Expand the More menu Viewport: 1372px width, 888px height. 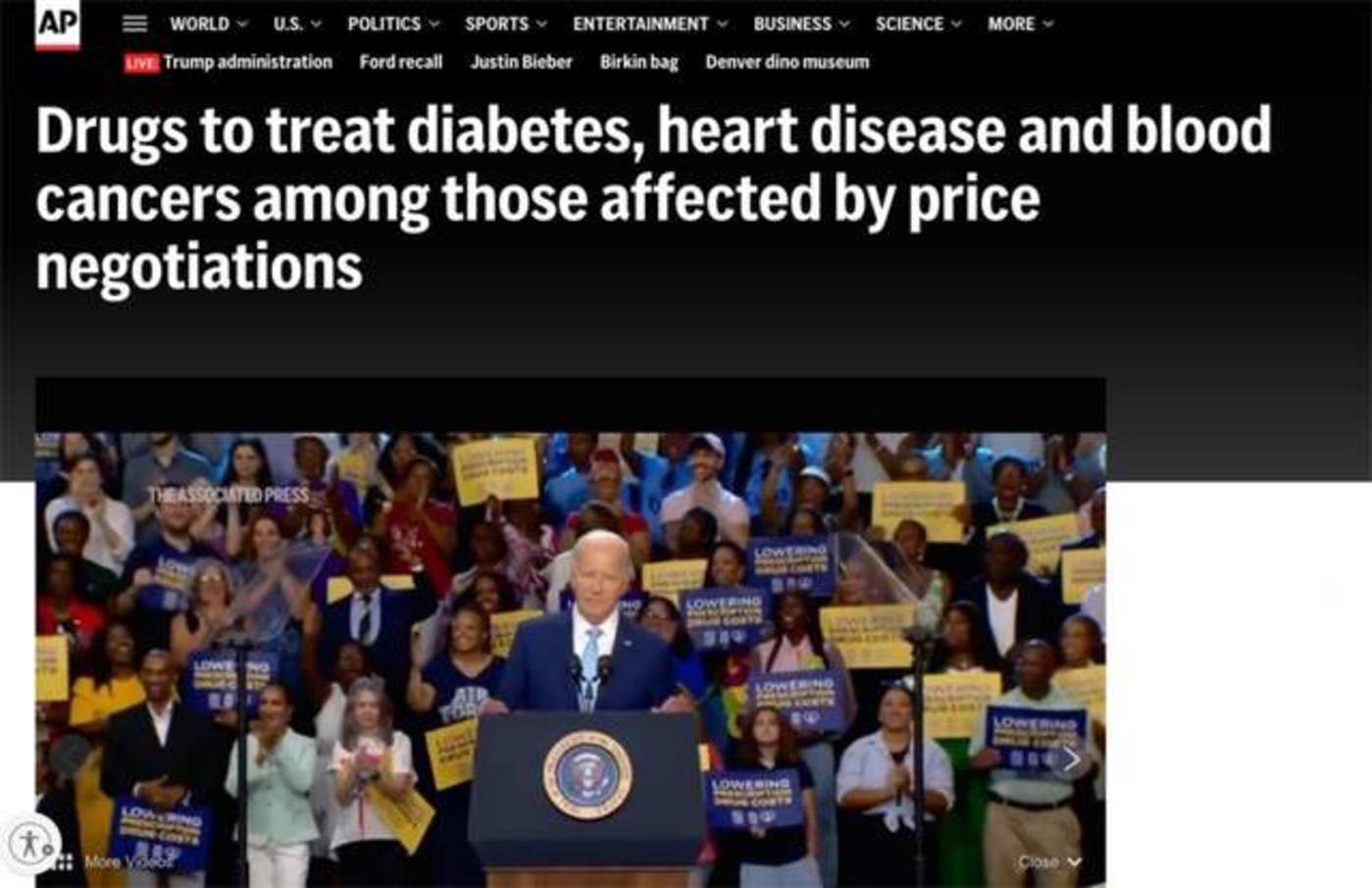tap(1020, 24)
